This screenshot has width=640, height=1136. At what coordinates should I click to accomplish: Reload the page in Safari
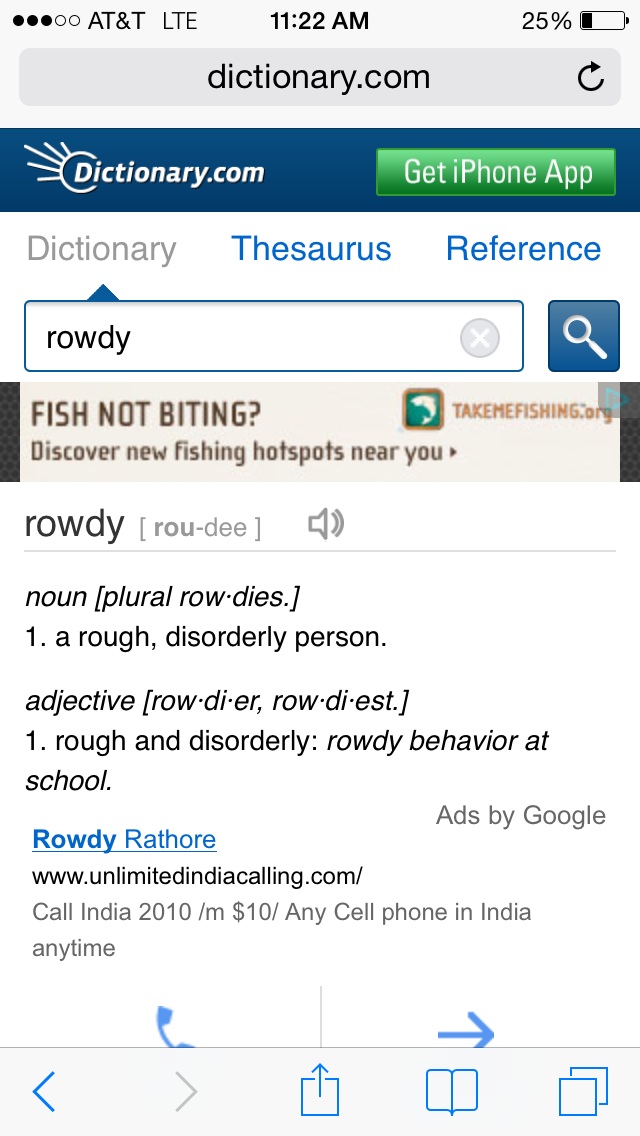click(591, 77)
